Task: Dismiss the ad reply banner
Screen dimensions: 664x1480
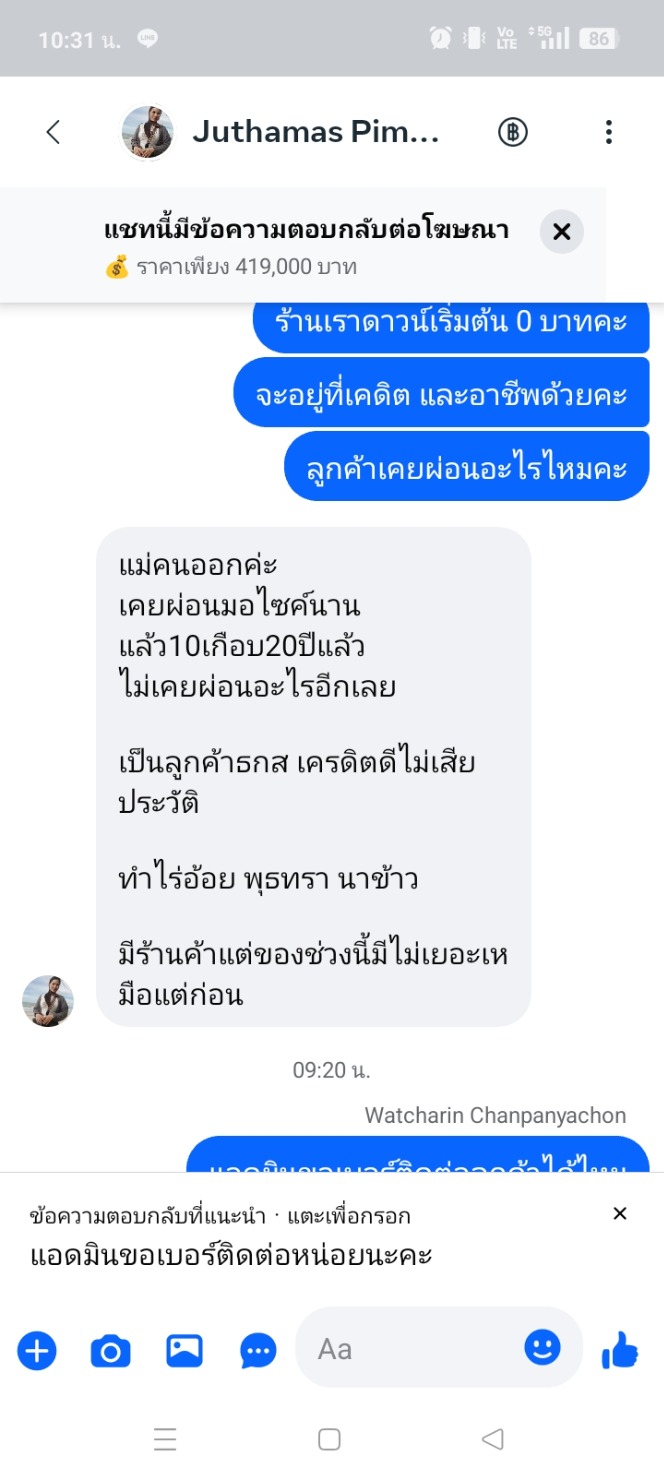Action: 561,232
